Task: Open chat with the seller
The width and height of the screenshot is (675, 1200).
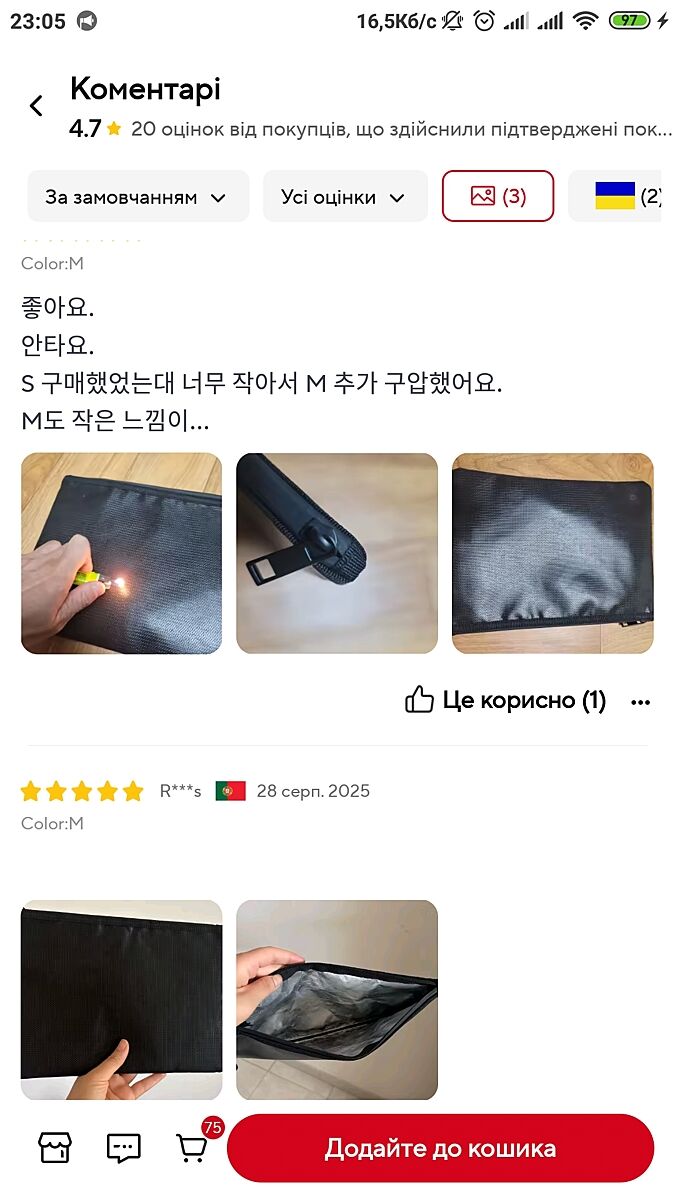Action: pos(124,1148)
